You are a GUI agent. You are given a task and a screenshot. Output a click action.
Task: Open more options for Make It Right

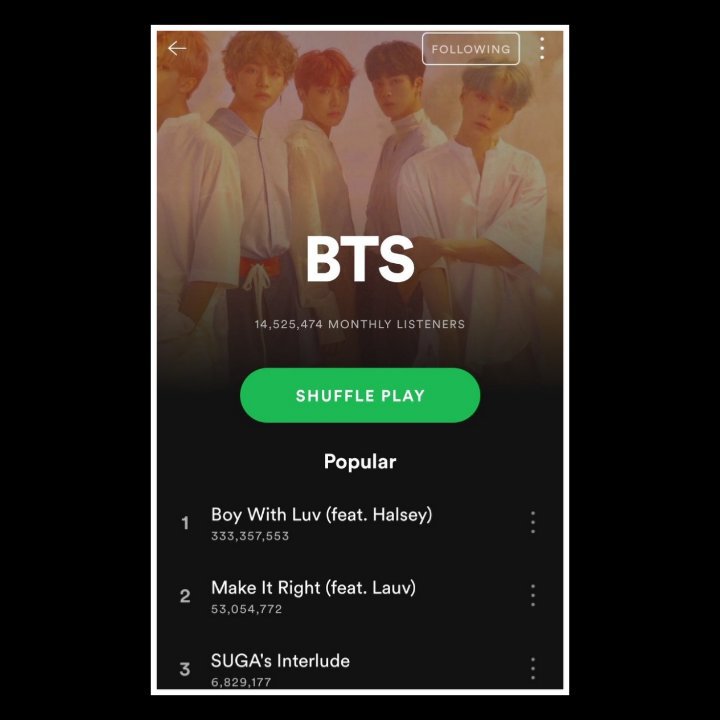(x=532, y=595)
